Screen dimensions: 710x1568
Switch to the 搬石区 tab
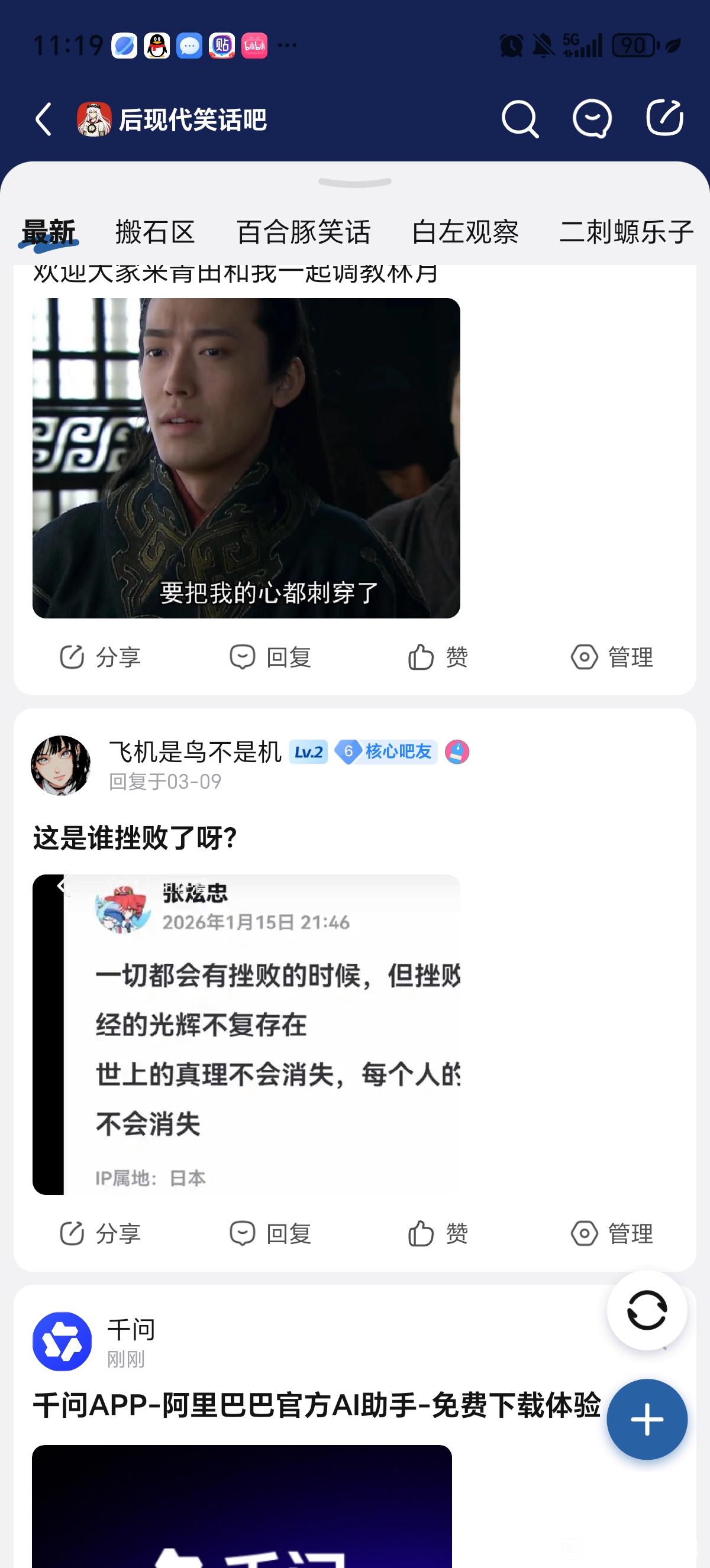(155, 232)
